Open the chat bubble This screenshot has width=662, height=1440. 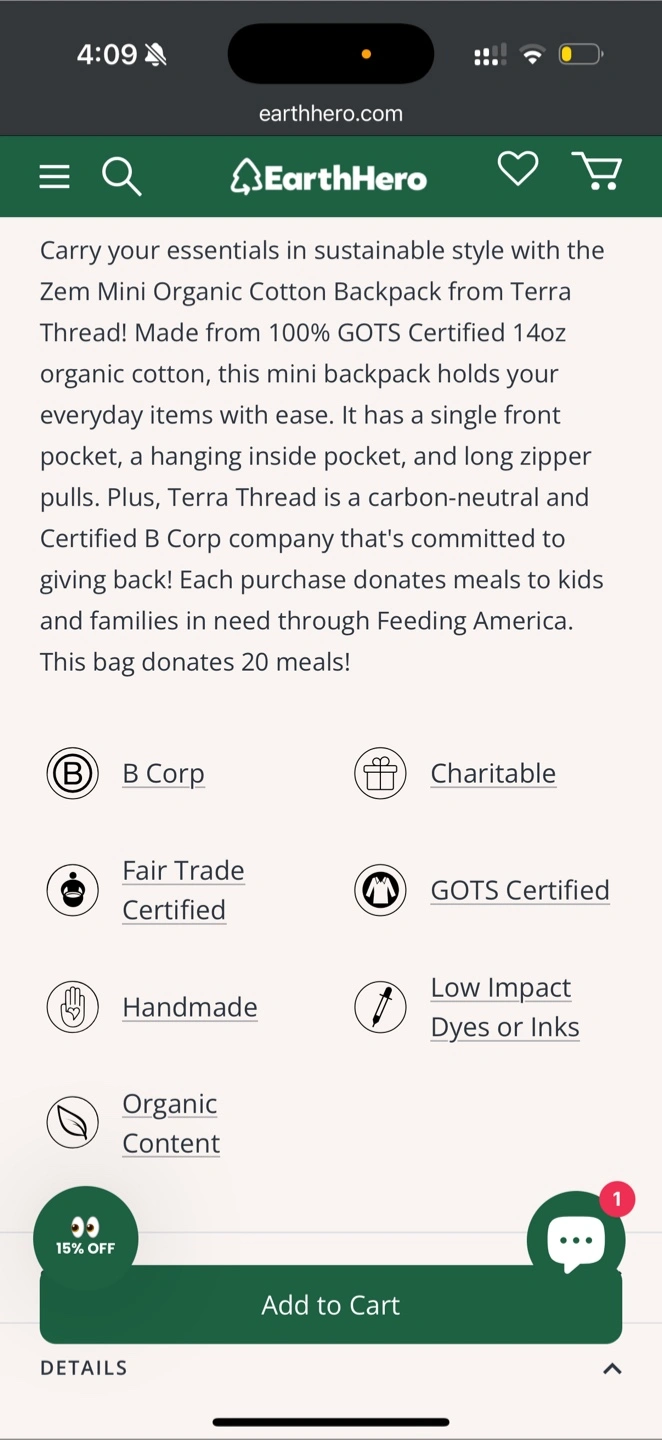click(576, 1240)
